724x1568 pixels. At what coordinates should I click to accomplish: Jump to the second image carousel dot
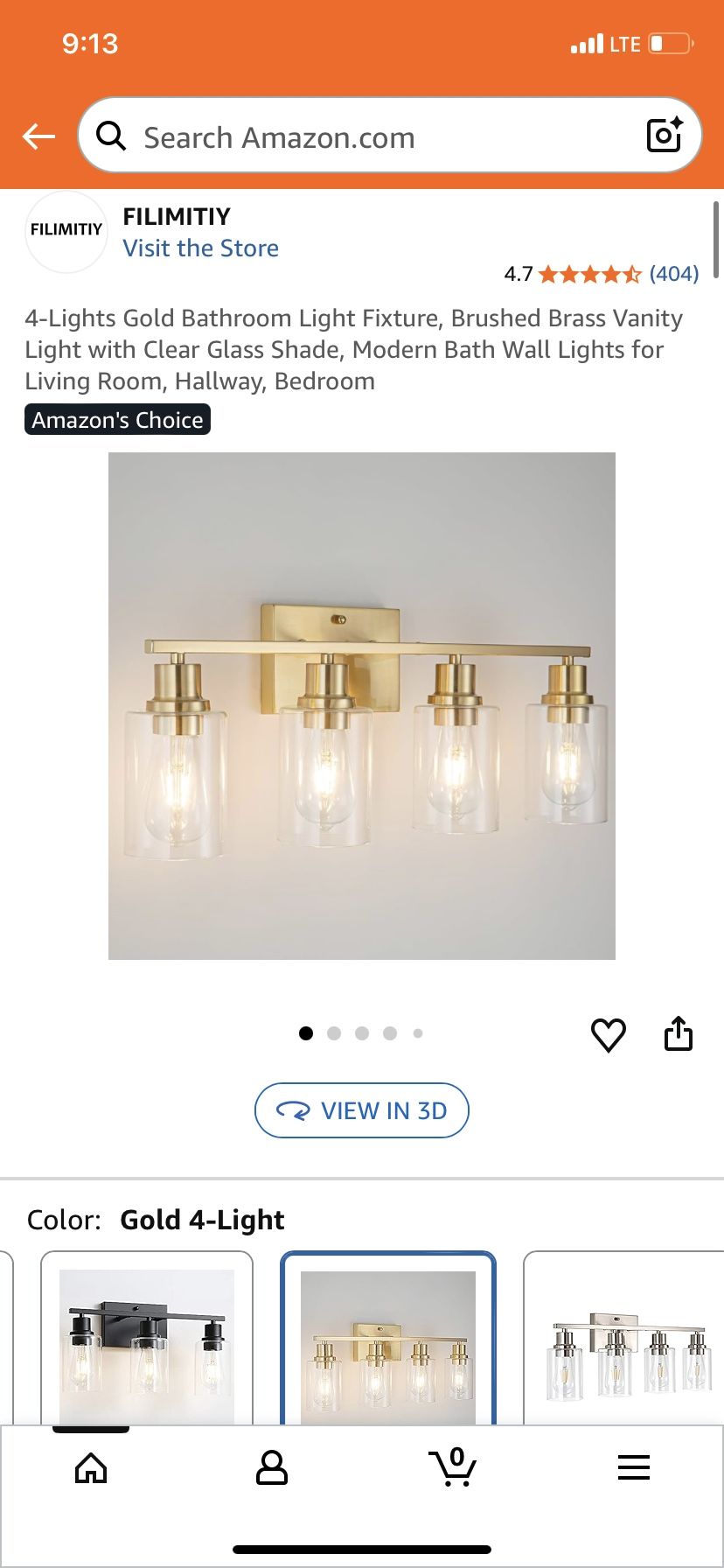(x=334, y=1033)
